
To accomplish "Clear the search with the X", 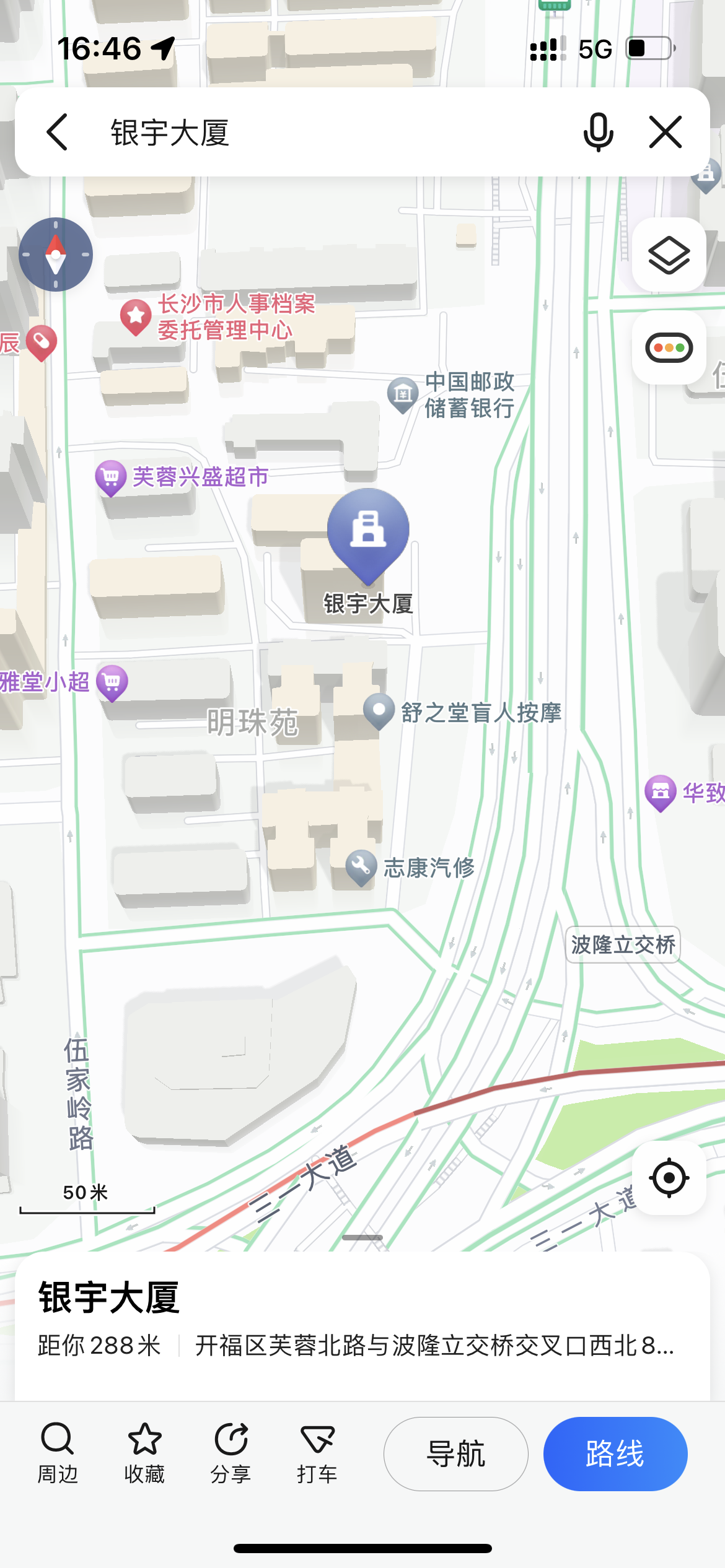I will (x=666, y=132).
